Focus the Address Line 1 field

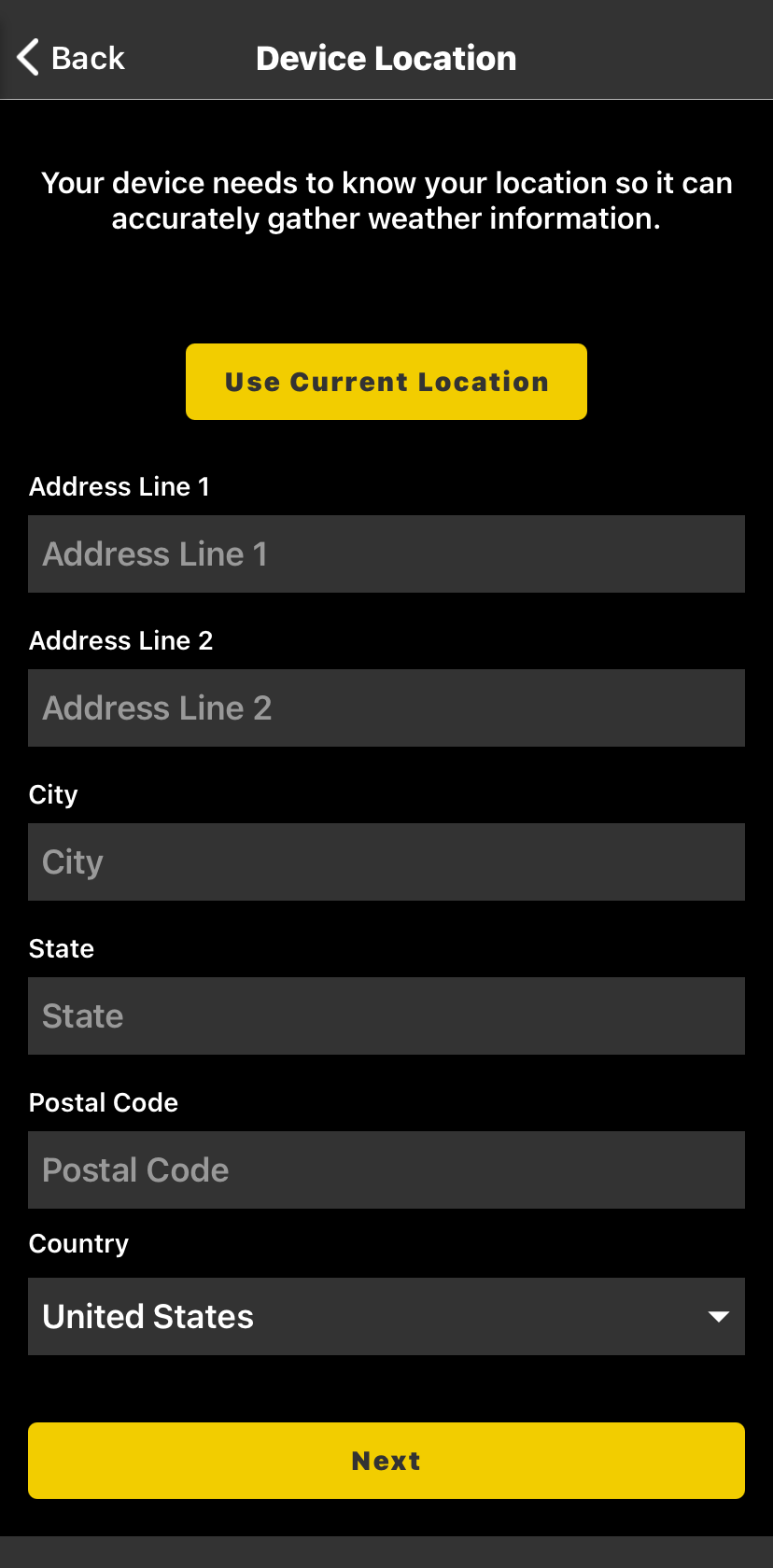(x=386, y=554)
